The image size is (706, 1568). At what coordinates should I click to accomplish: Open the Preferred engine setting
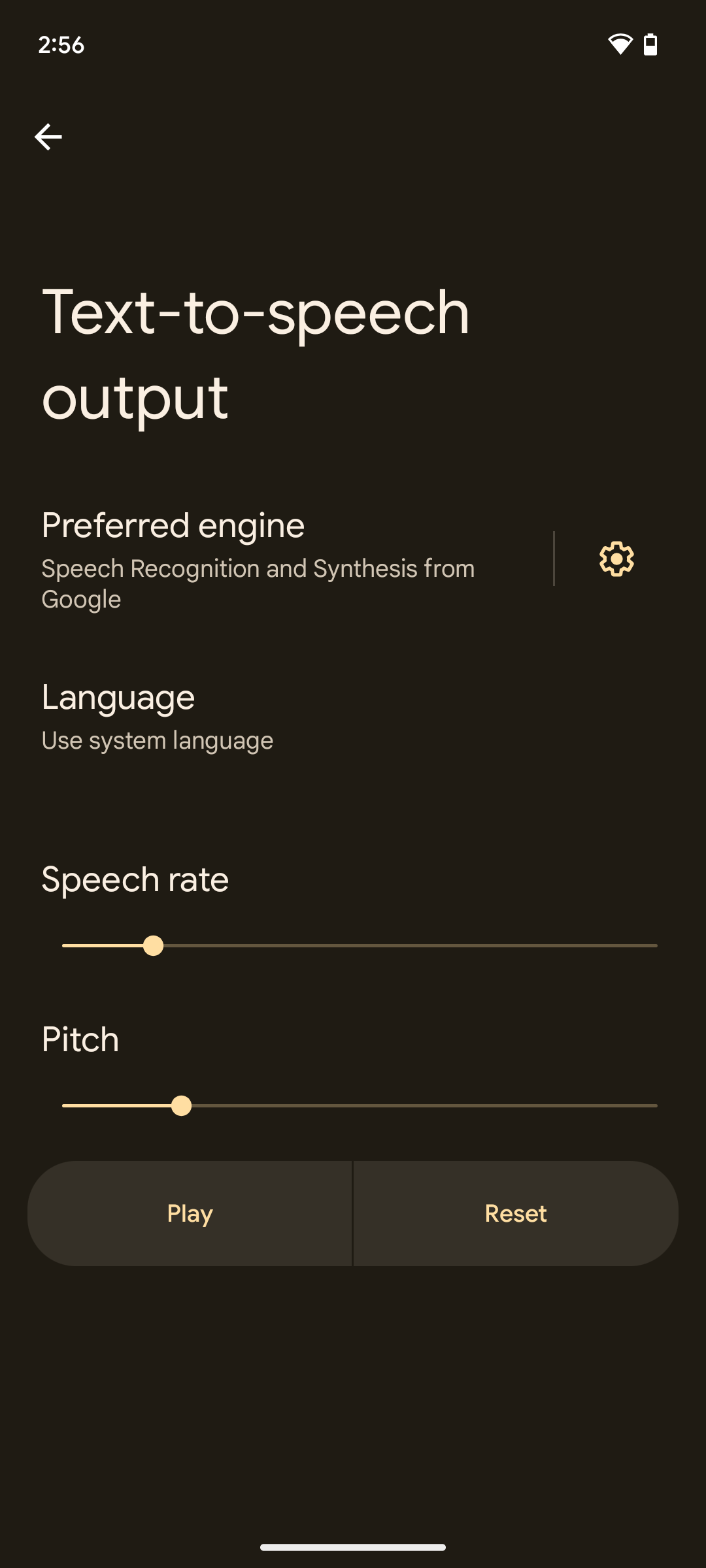click(275, 559)
